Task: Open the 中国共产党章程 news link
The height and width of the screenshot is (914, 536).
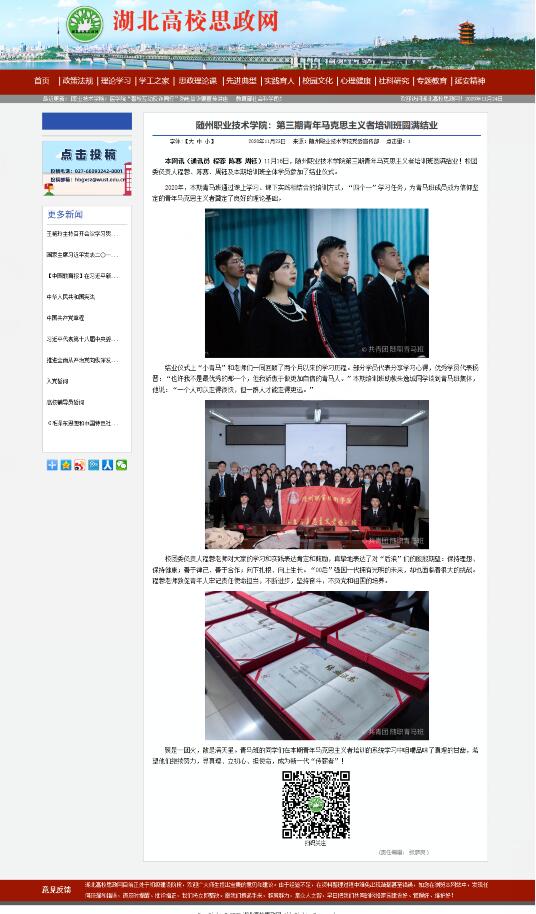Action: (65, 318)
